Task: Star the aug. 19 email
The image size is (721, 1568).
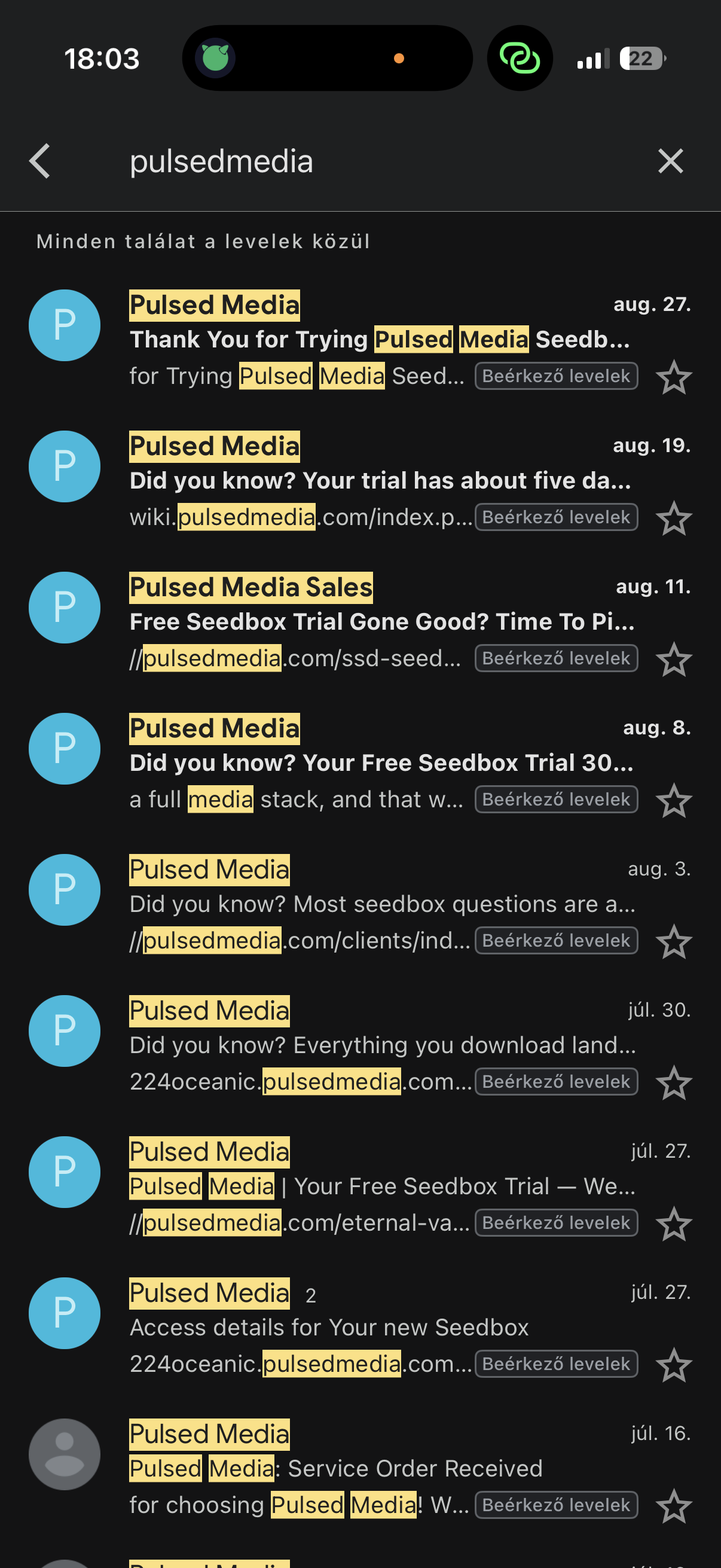Action: [674, 519]
